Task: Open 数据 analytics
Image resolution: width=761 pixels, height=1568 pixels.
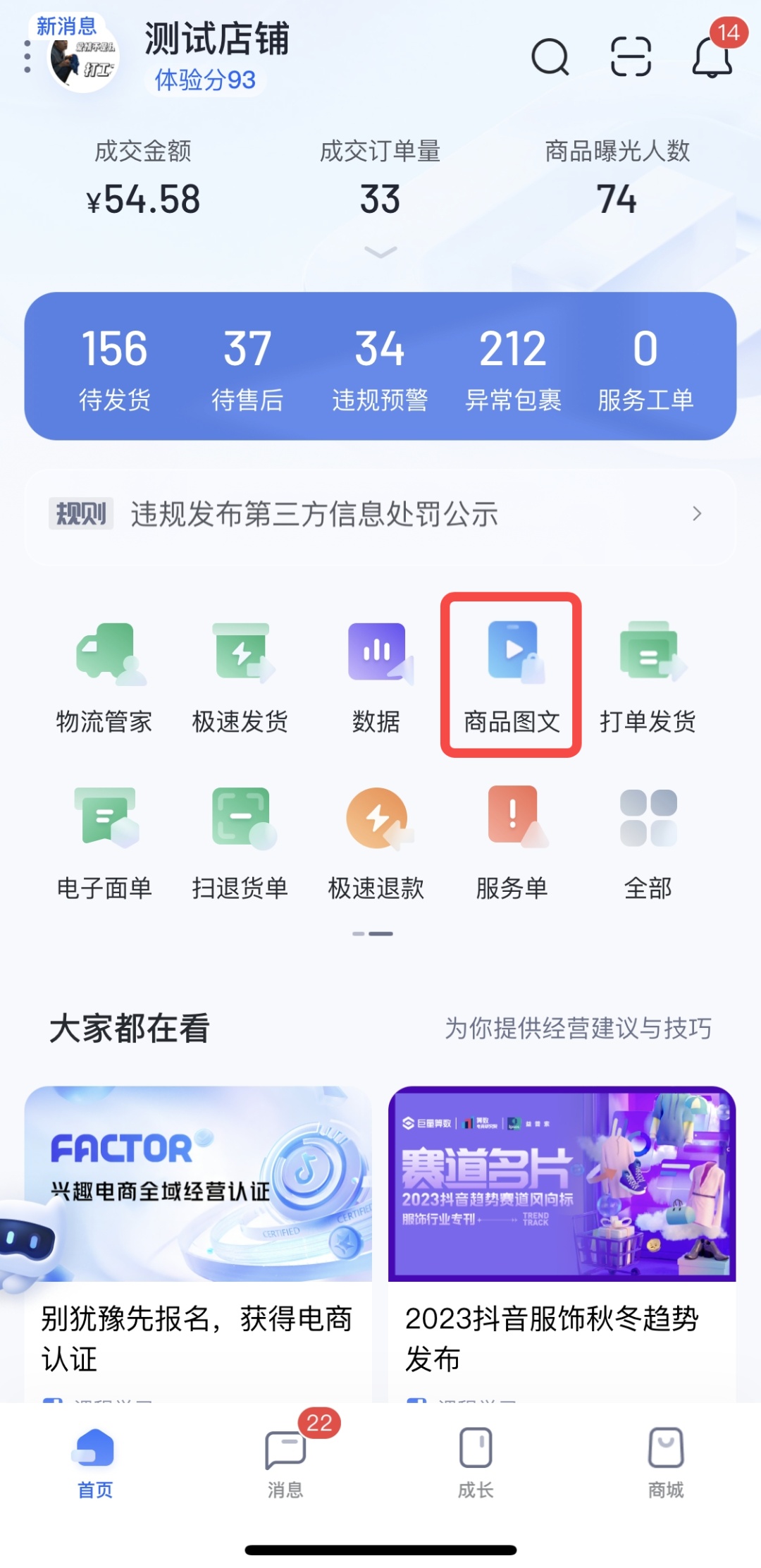Action: pos(376,677)
